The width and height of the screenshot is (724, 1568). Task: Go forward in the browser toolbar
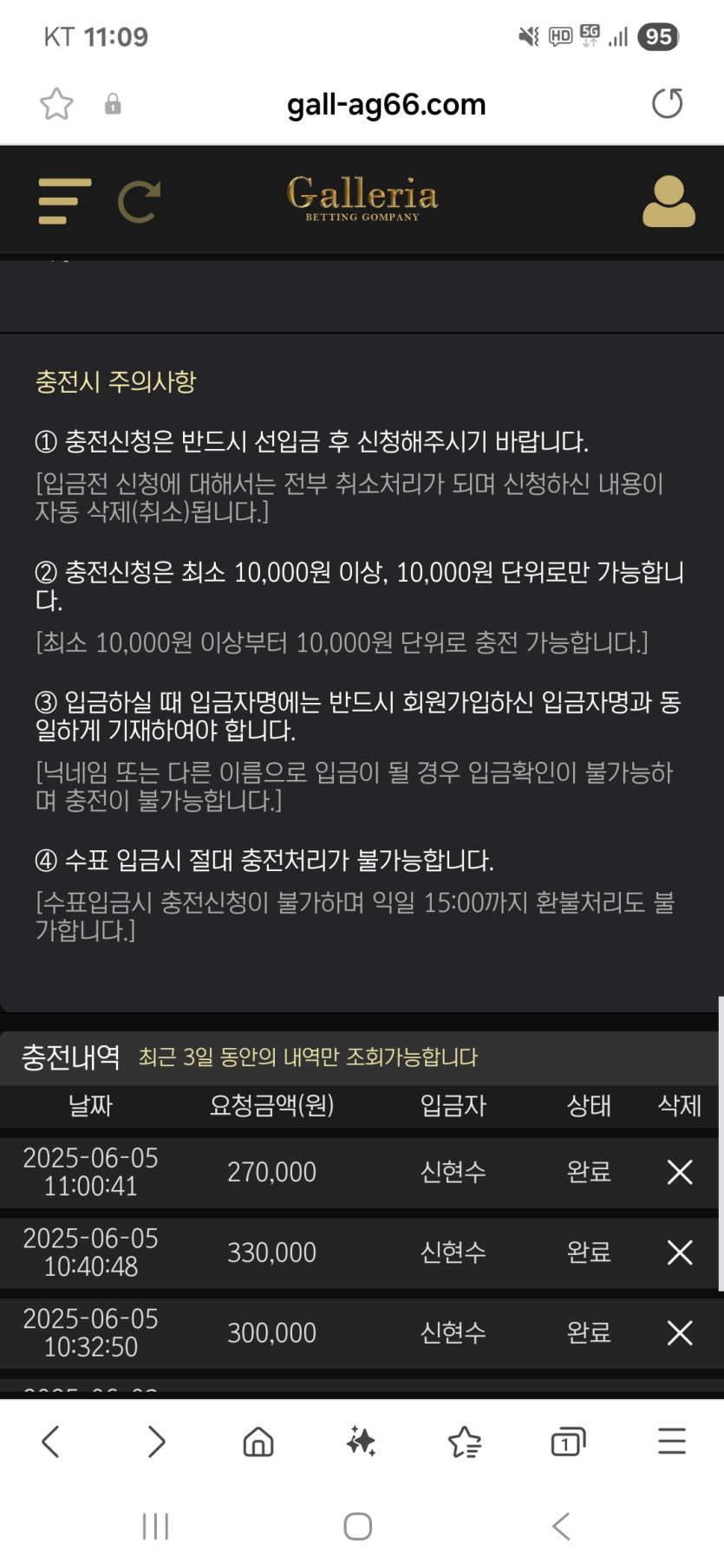[x=156, y=1441]
